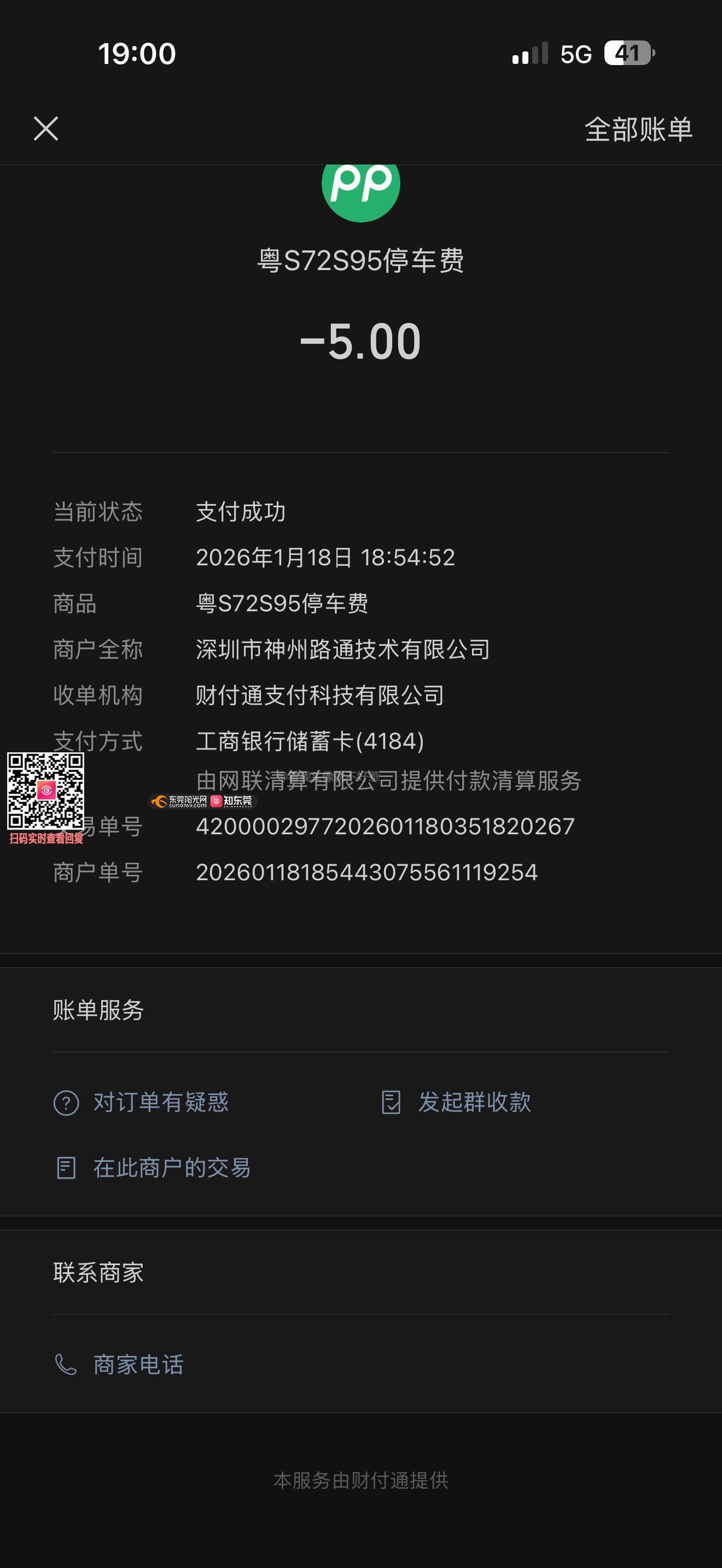Start 发起群收款 (group collection)
The width and height of the screenshot is (722, 1568).
tap(473, 1102)
